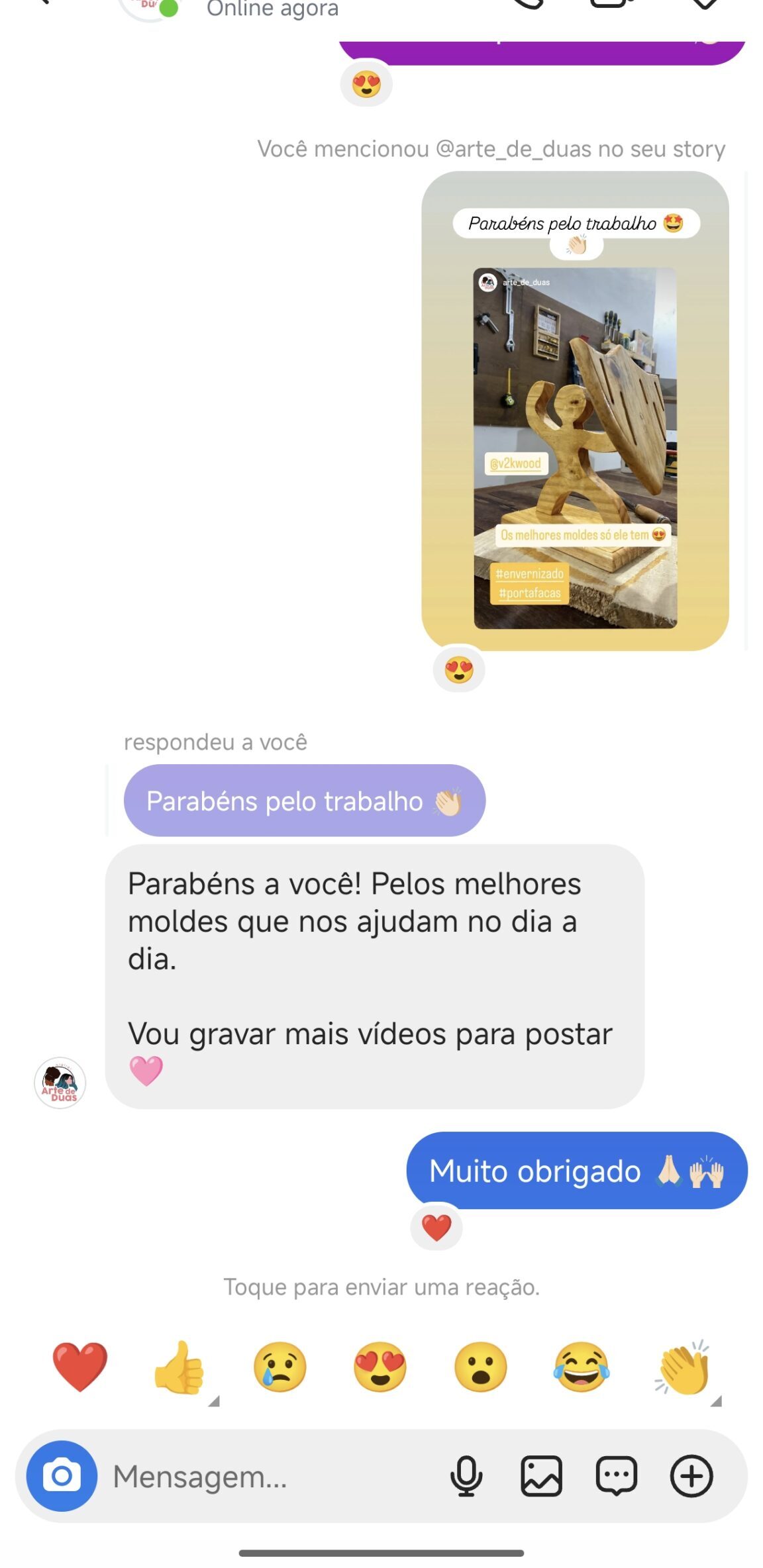React with the clapping hands emoji
Viewport: 763px width, 1568px height.
tap(683, 1367)
